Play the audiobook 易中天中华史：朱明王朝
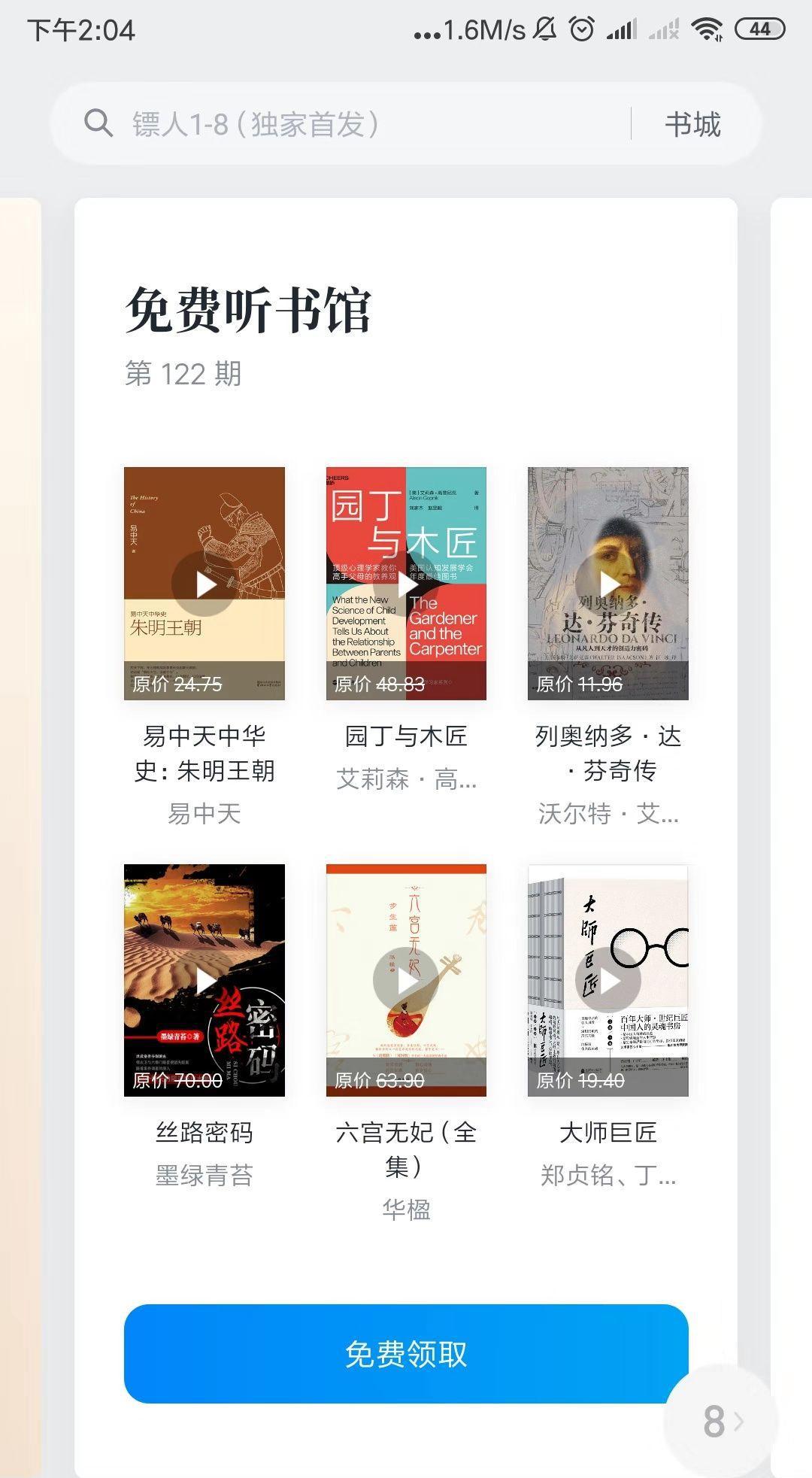 [x=205, y=584]
